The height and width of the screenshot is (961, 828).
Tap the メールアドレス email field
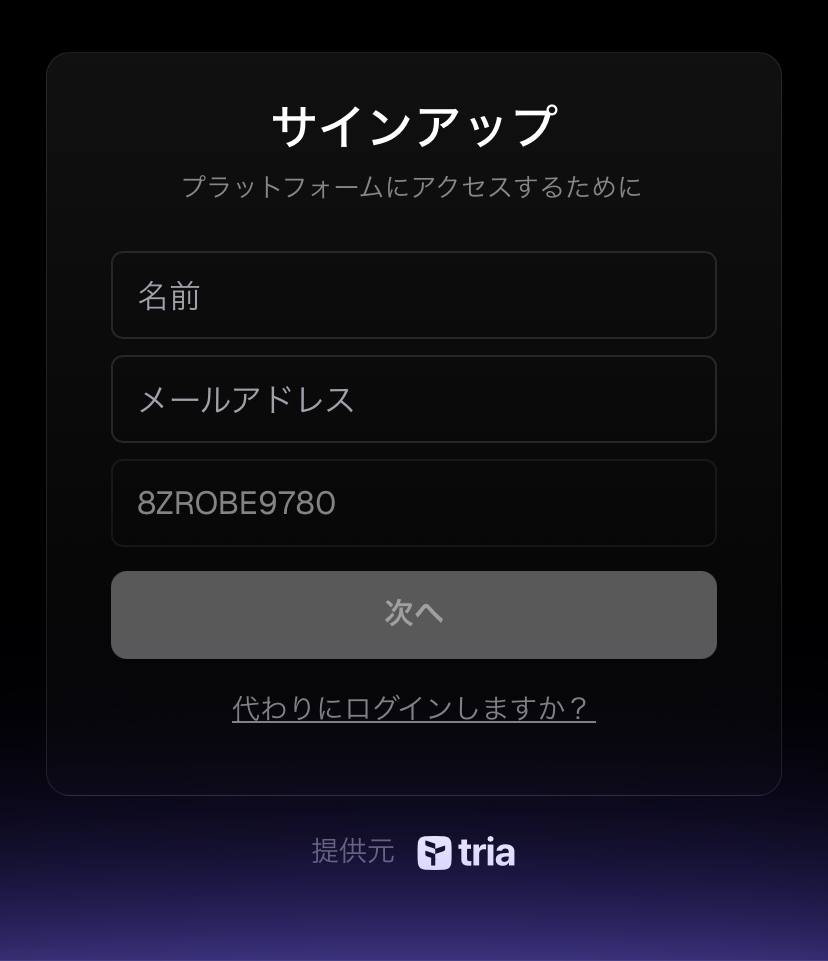[x=413, y=399]
